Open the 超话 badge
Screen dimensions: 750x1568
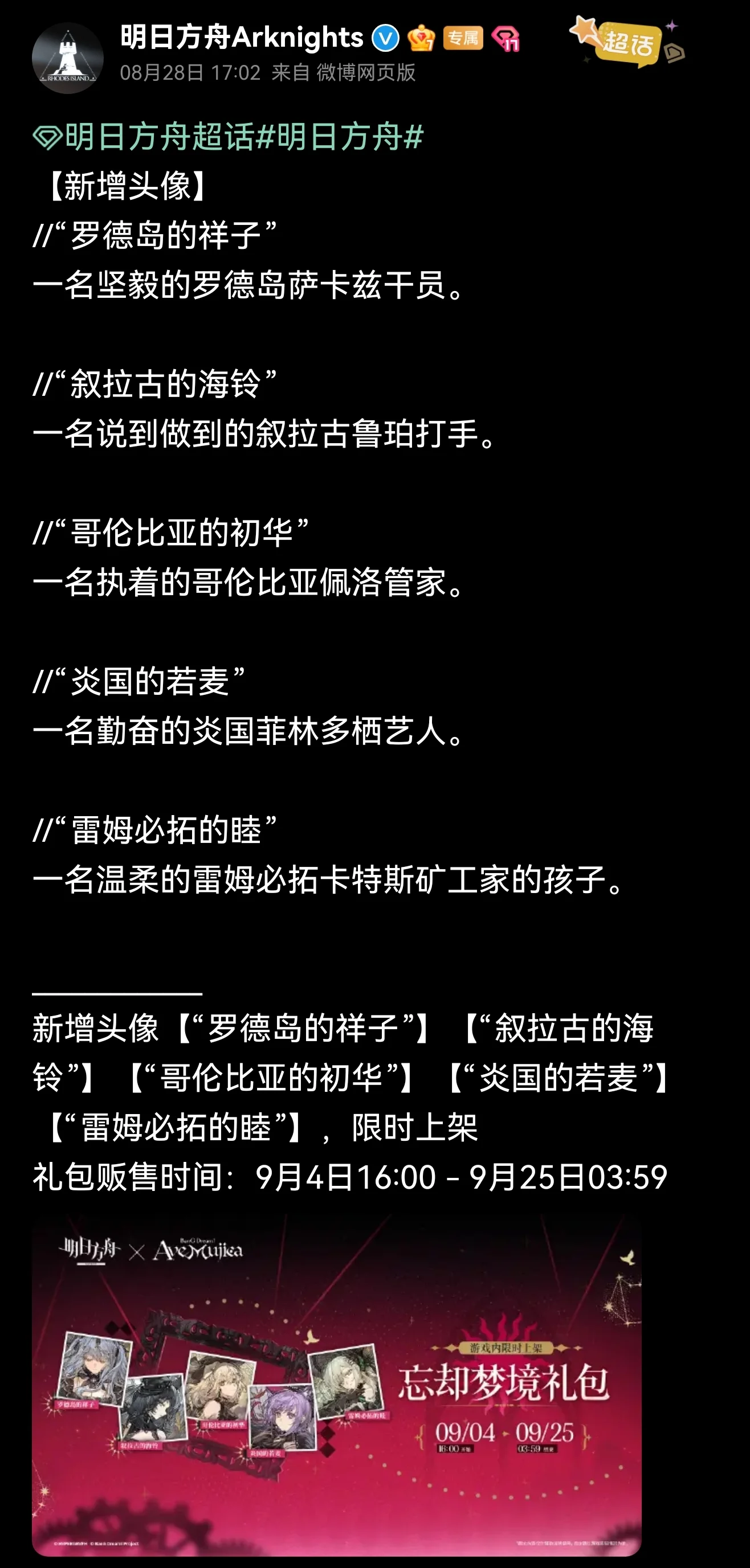click(x=628, y=42)
